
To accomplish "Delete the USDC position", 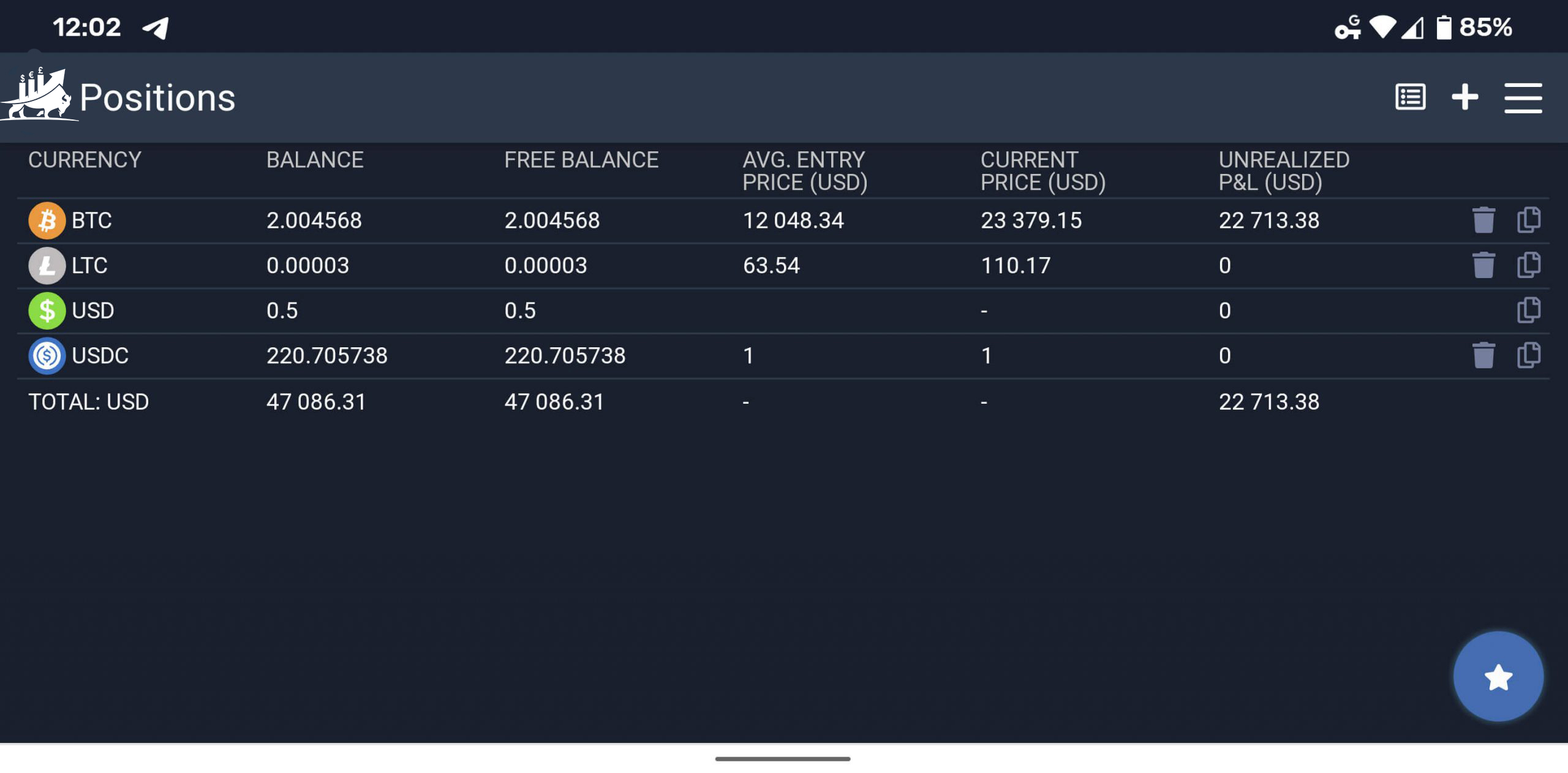I will click(x=1483, y=355).
